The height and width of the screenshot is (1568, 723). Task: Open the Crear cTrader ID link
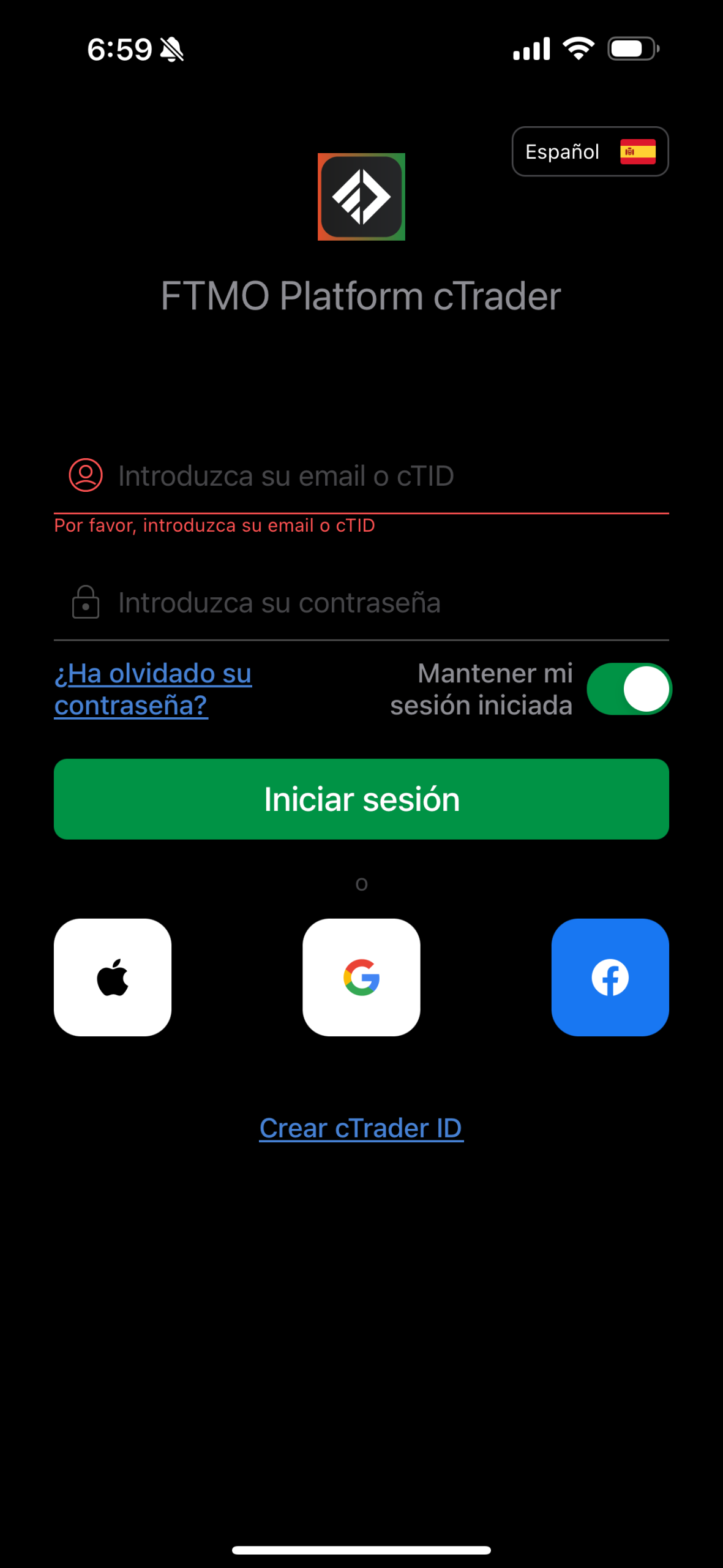(x=361, y=1128)
